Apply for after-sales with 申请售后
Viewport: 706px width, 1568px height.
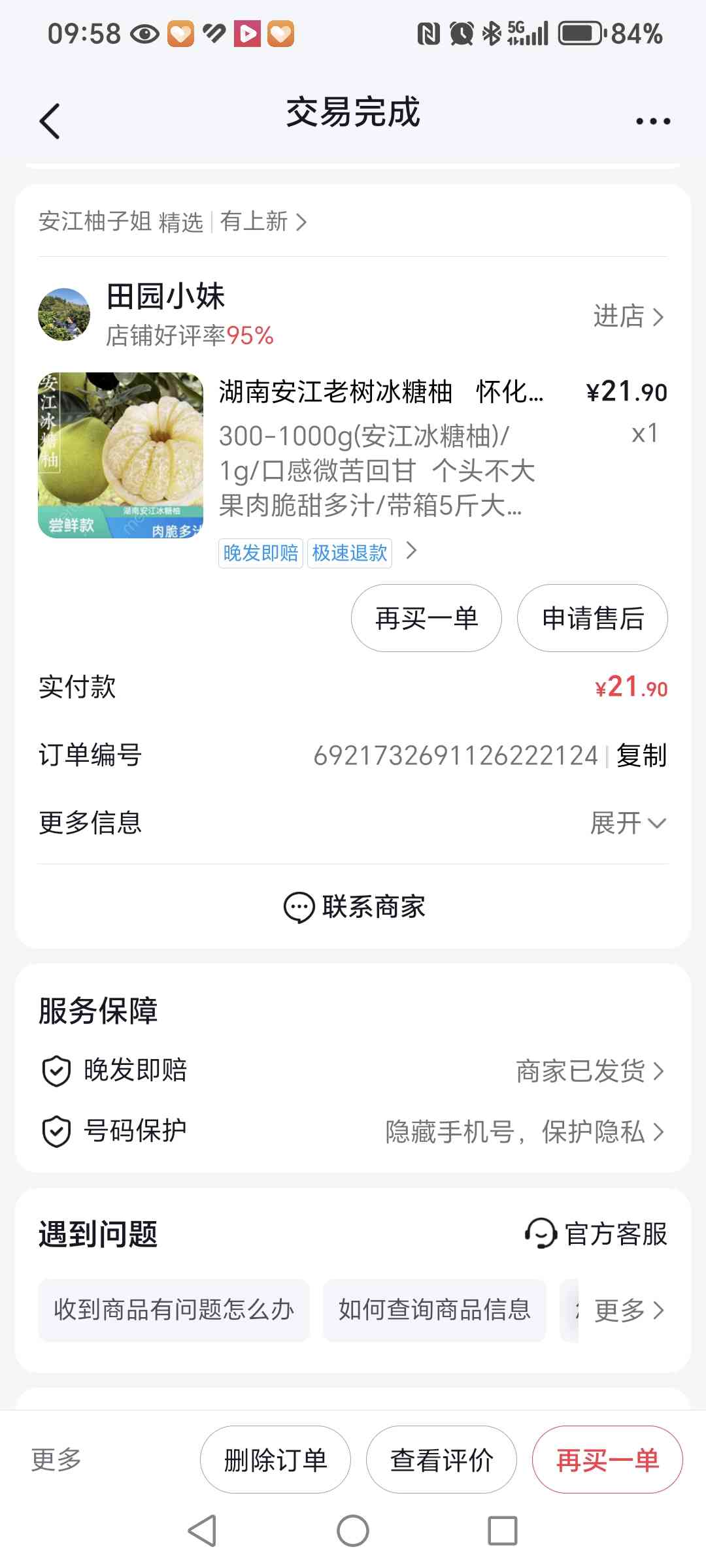[x=592, y=618]
